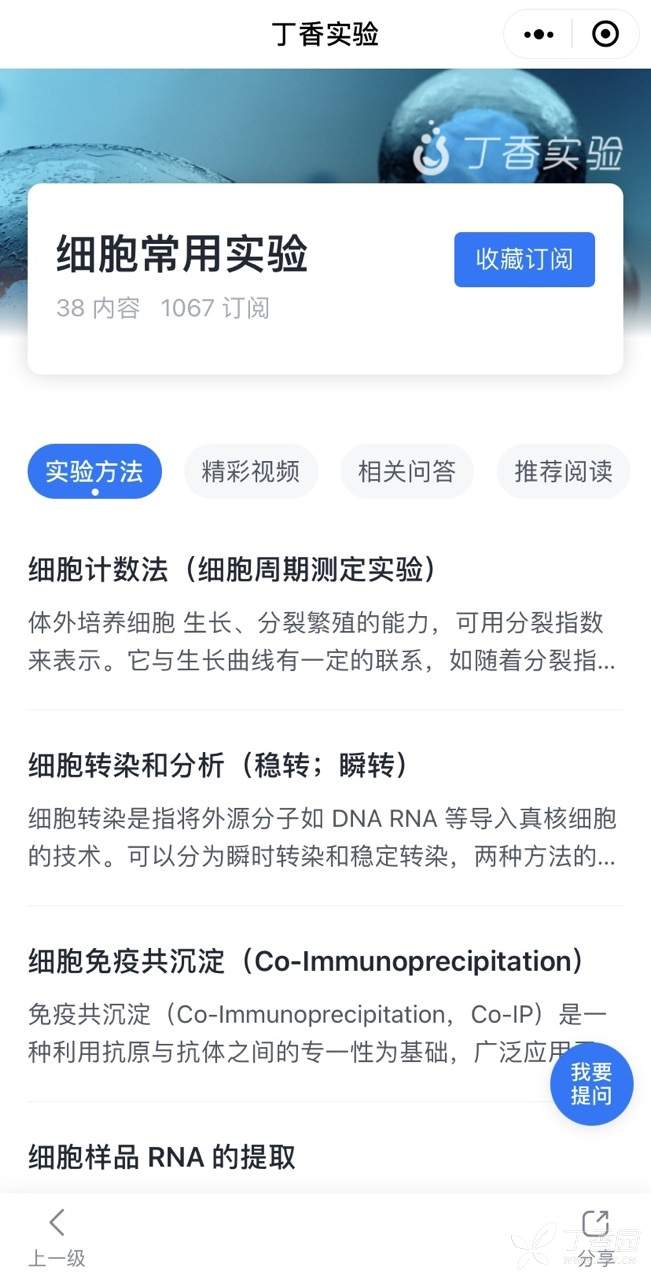Share this page via 分享

(596, 1236)
